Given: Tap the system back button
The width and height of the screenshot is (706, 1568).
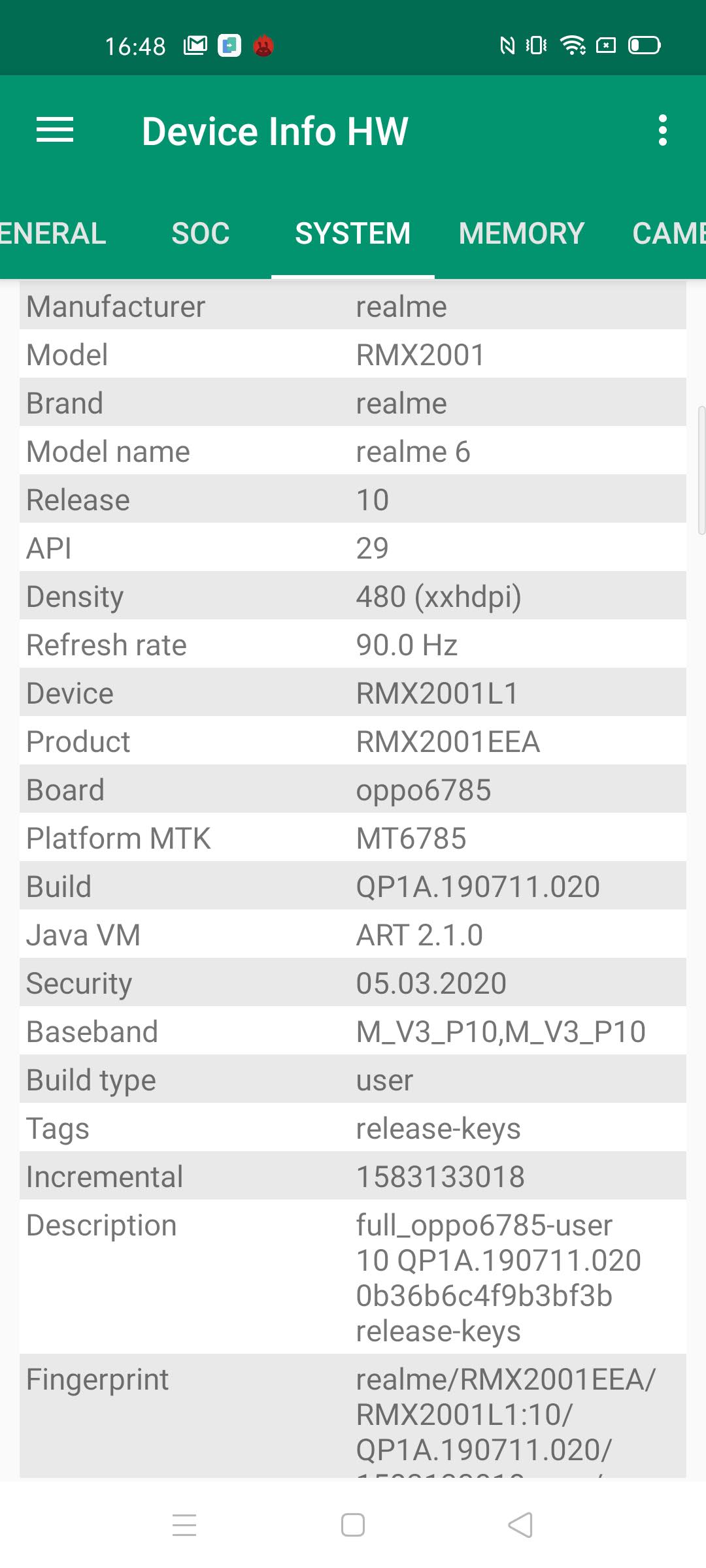Looking at the screenshot, I should 520,1526.
